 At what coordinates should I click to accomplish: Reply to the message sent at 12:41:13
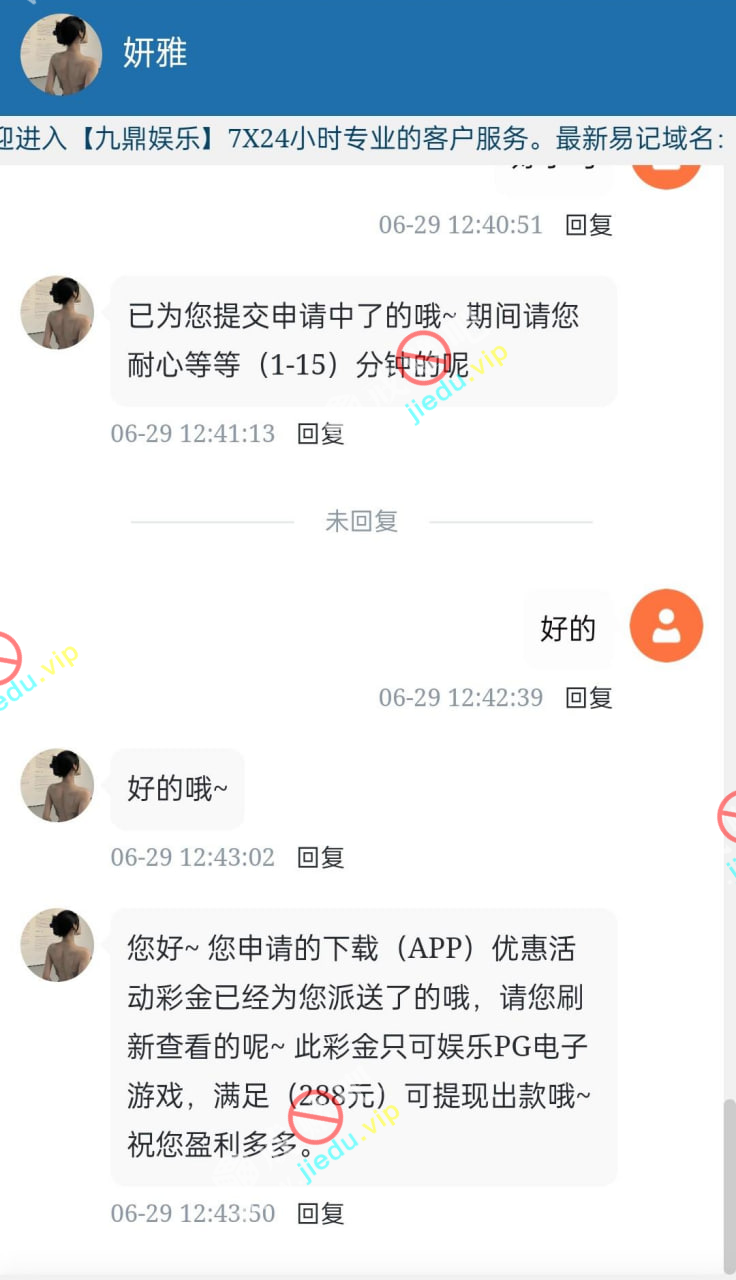point(320,434)
